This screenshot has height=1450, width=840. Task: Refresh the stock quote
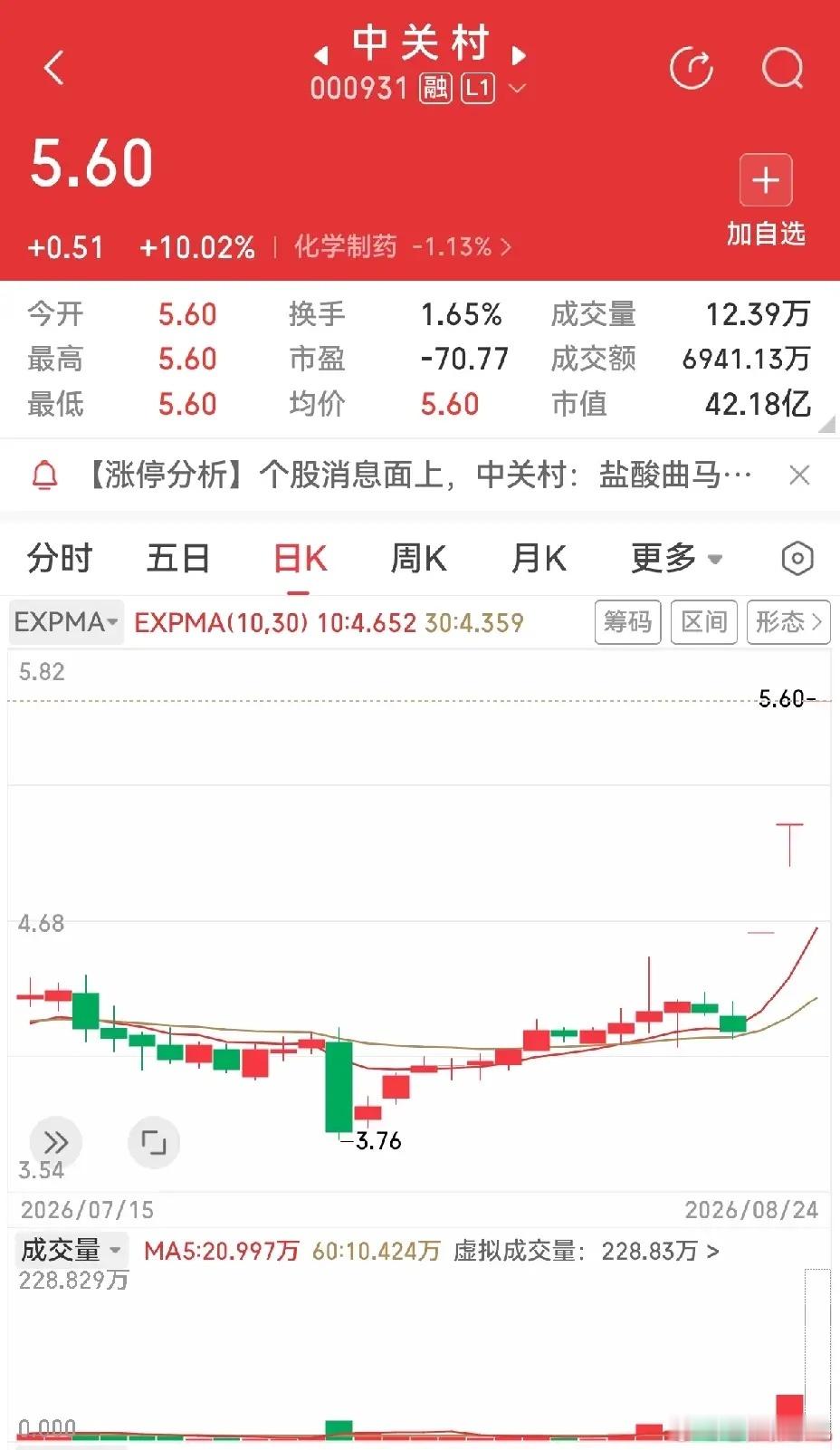(691, 68)
